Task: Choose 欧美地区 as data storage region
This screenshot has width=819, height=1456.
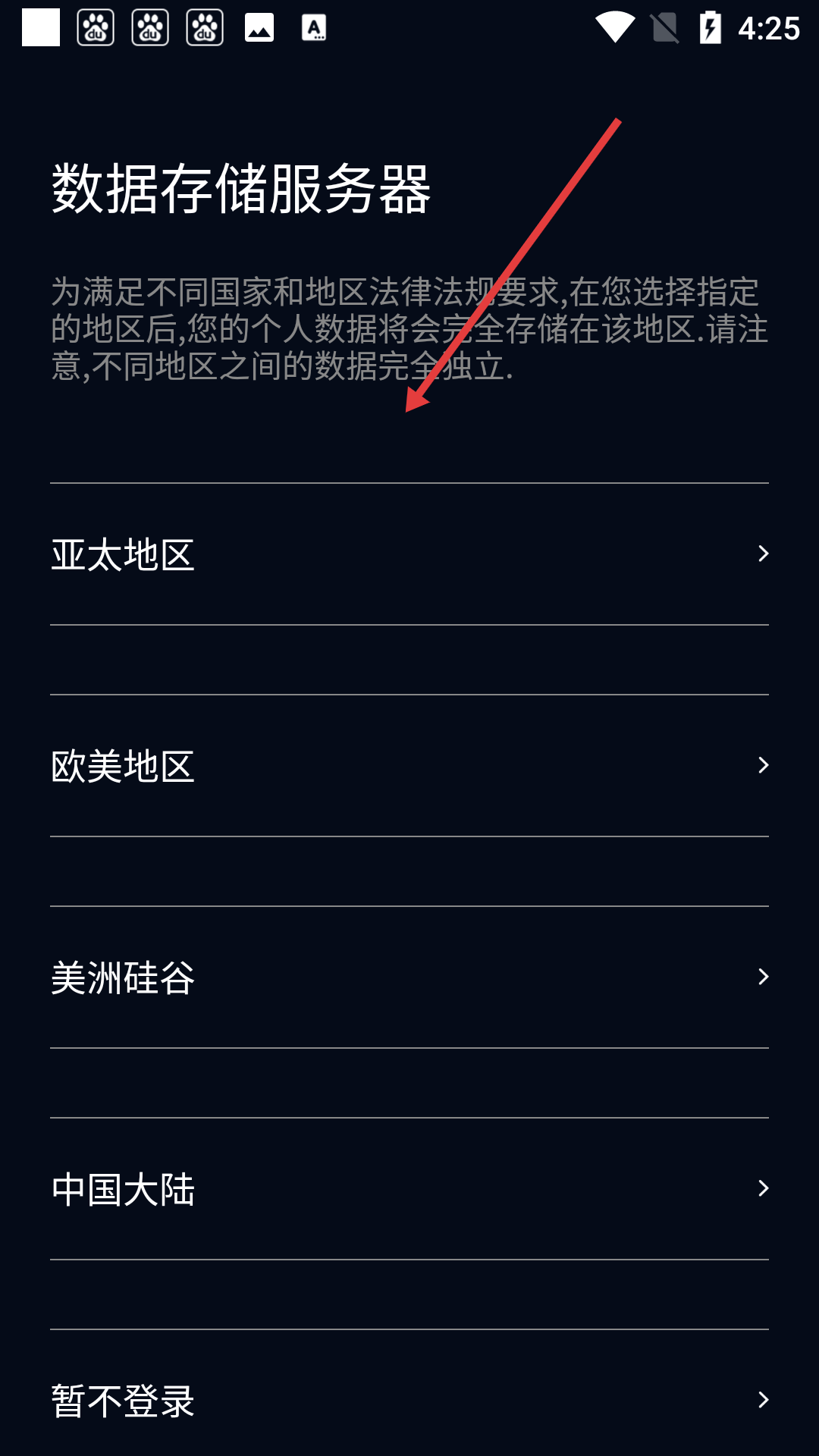Action: tap(409, 766)
